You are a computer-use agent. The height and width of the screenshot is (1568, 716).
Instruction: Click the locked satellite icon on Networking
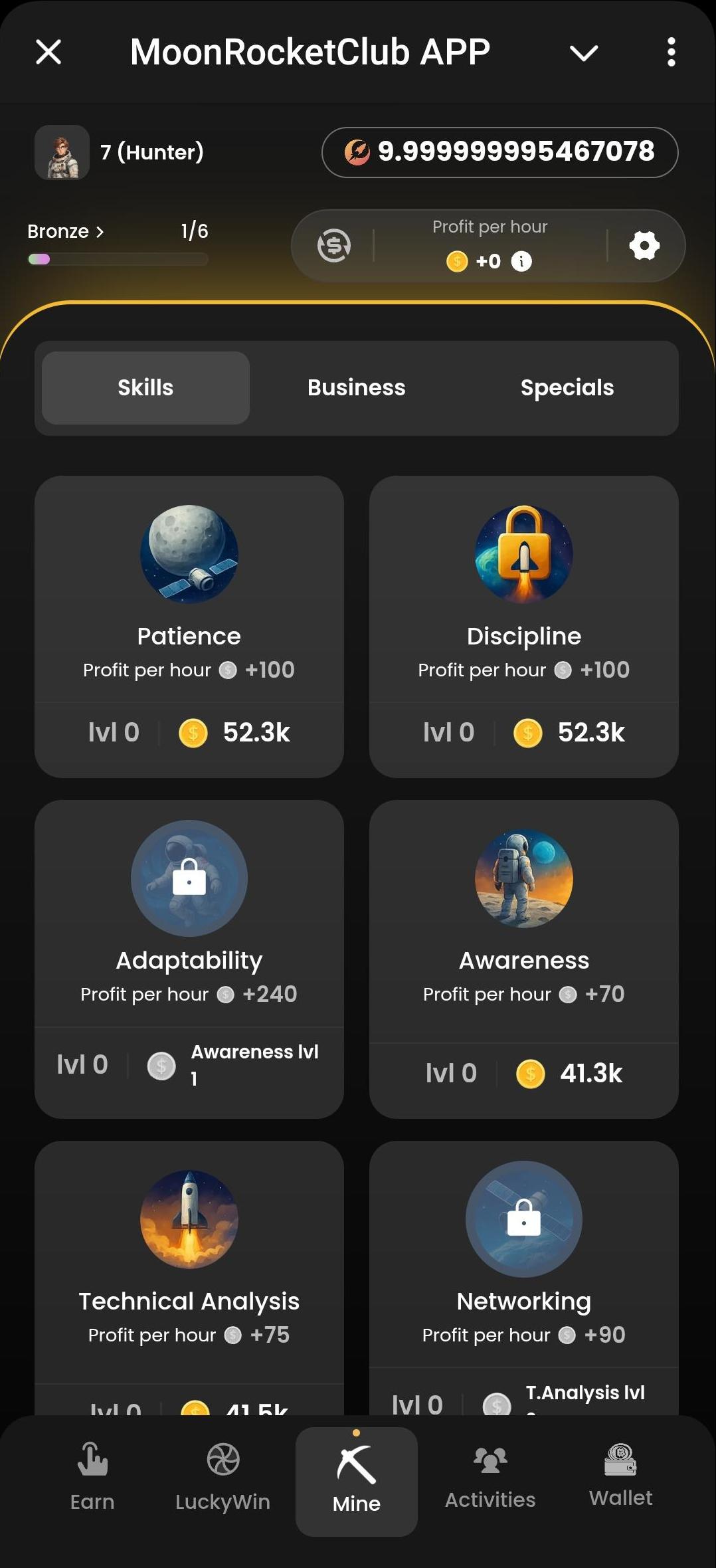tap(523, 1218)
